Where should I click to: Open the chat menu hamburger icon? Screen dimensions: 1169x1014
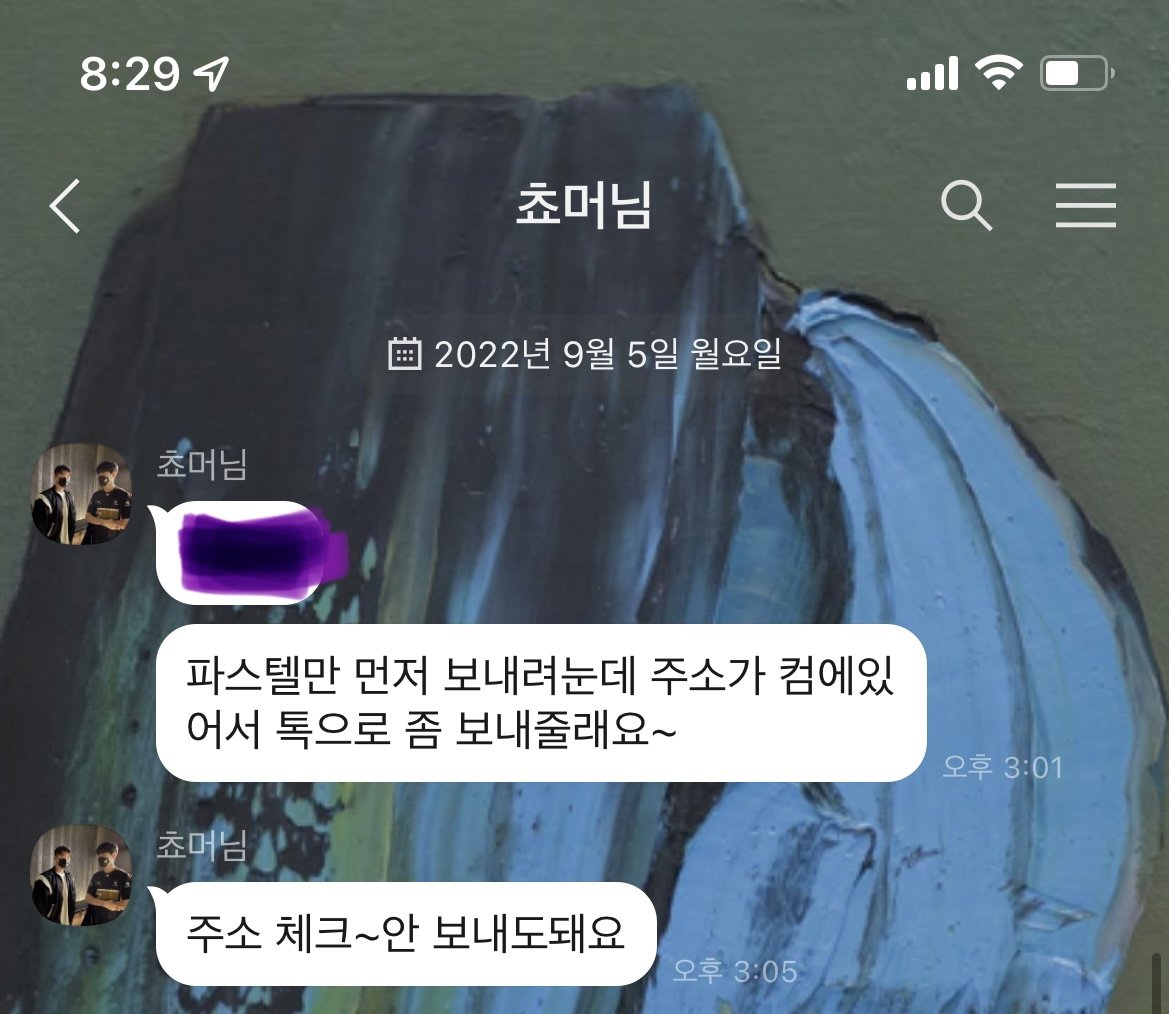(x=1085, y=206)
